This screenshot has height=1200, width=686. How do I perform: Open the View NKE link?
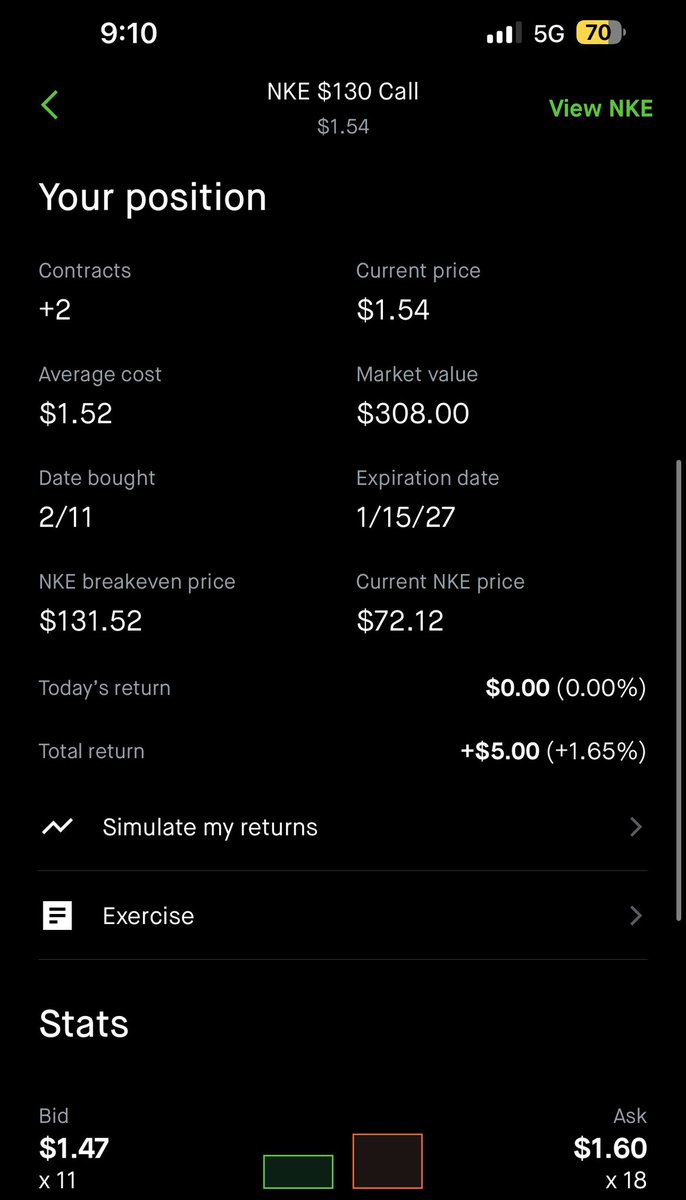coord(601,108)
